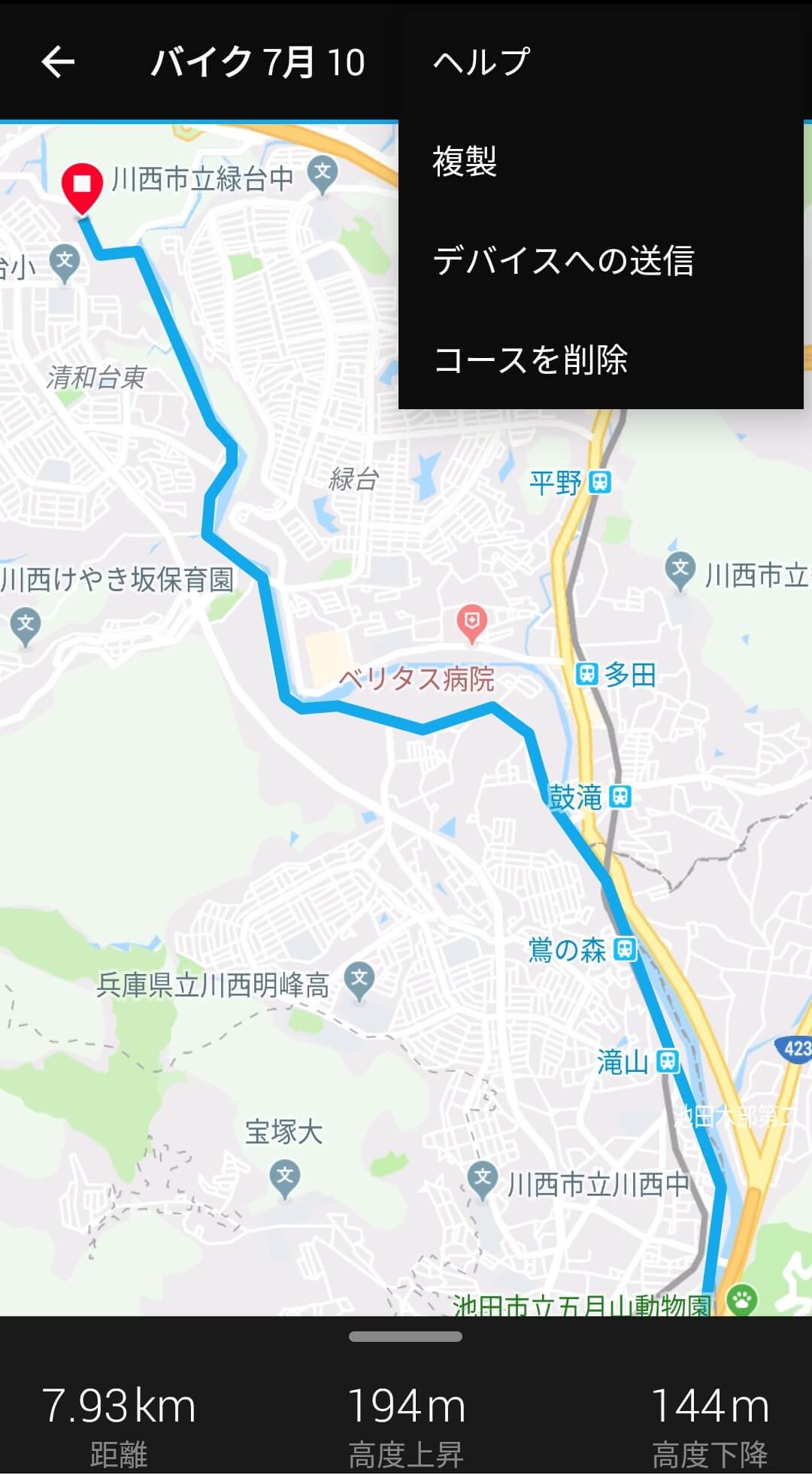Select 複製 to duplicate the course
This screenshot has width=812, height=1475.
601,161
